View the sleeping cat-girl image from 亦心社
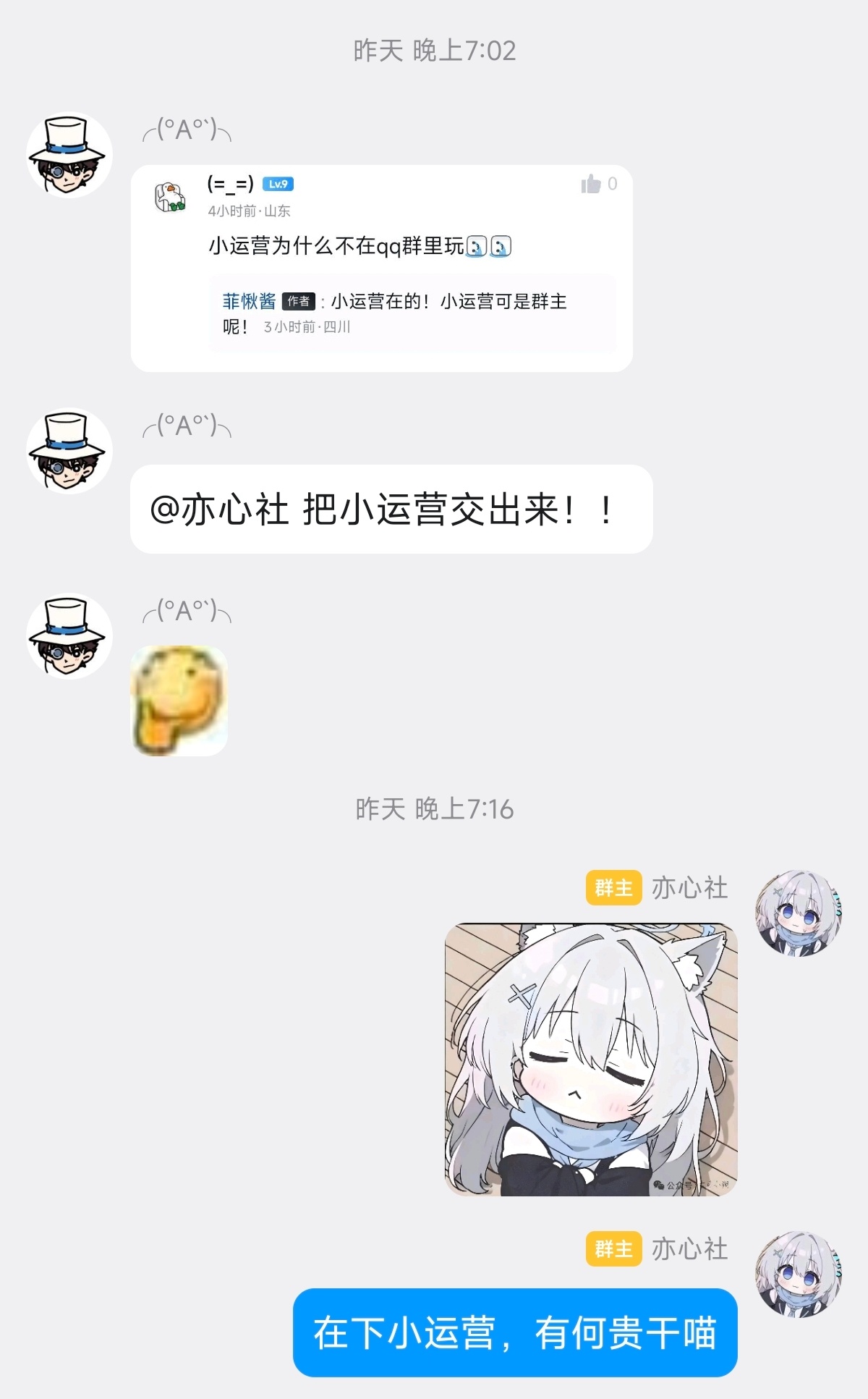 (591, 1059)
